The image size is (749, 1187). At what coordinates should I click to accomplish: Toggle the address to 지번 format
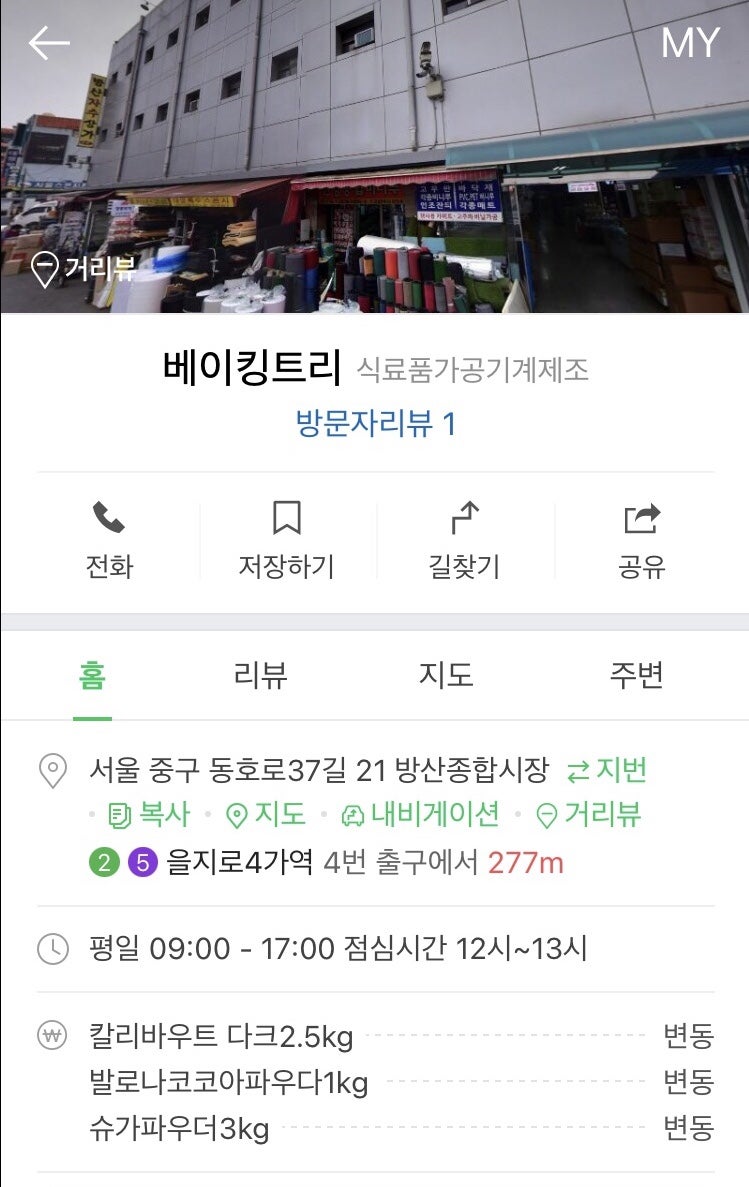tap(607, 770)
